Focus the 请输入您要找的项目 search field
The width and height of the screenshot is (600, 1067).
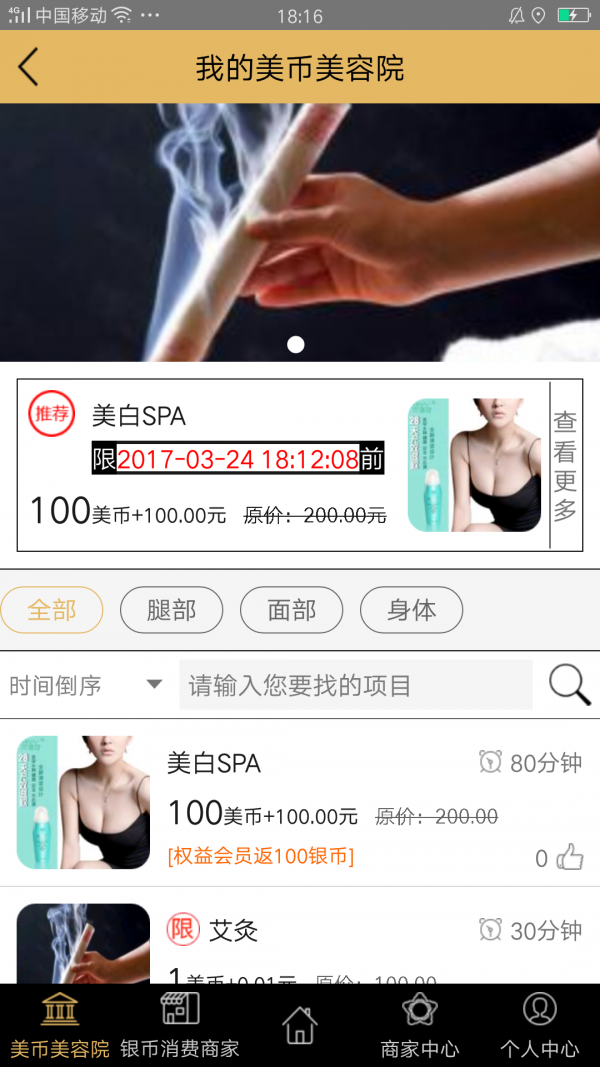click(355, 685)
